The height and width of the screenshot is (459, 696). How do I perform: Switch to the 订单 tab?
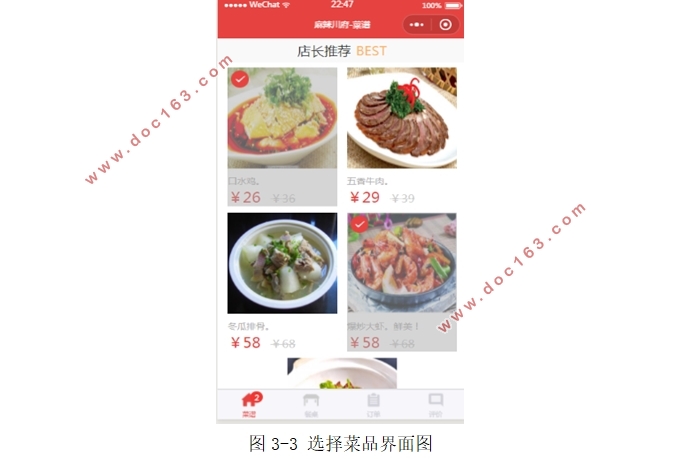click(373, 404)
